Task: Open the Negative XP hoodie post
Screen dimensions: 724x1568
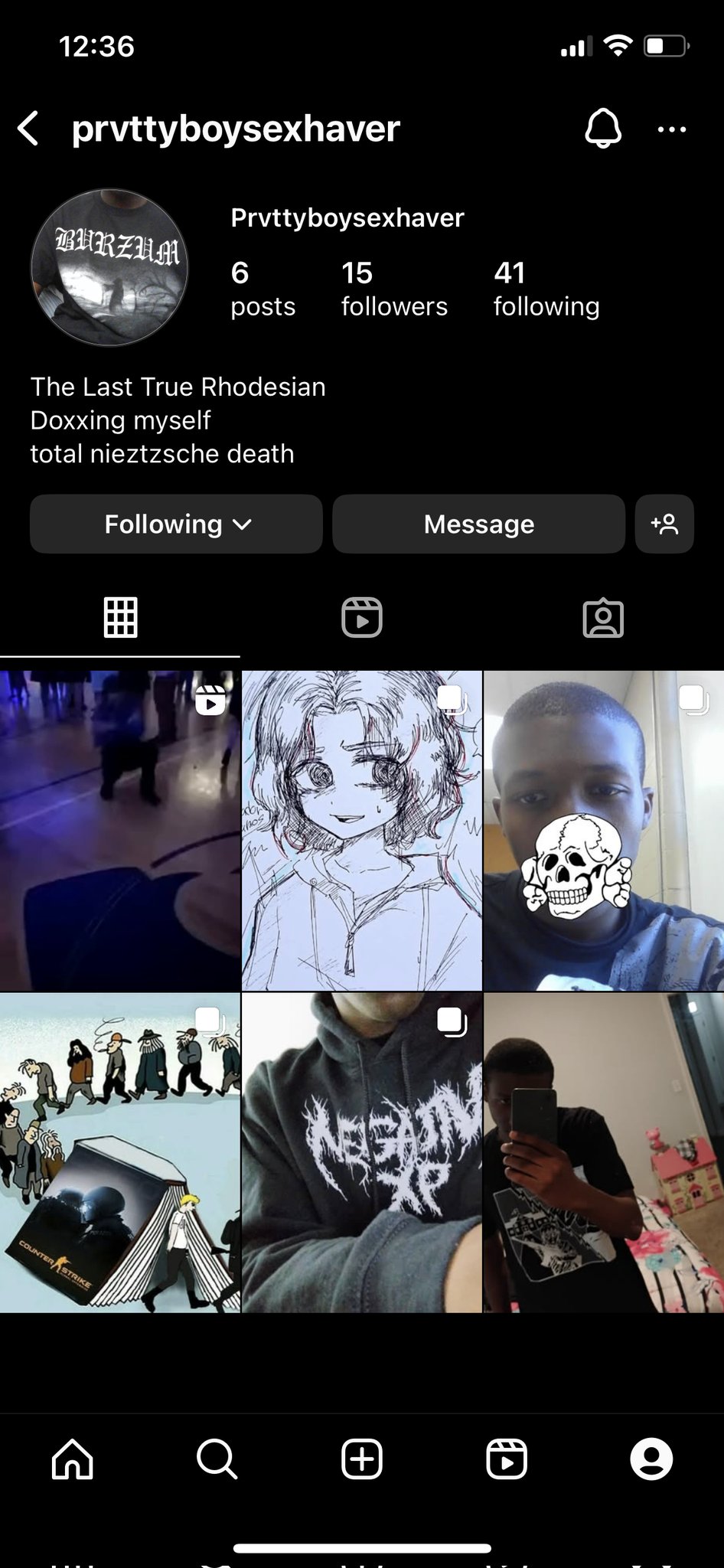Action: coord(362,1153)
